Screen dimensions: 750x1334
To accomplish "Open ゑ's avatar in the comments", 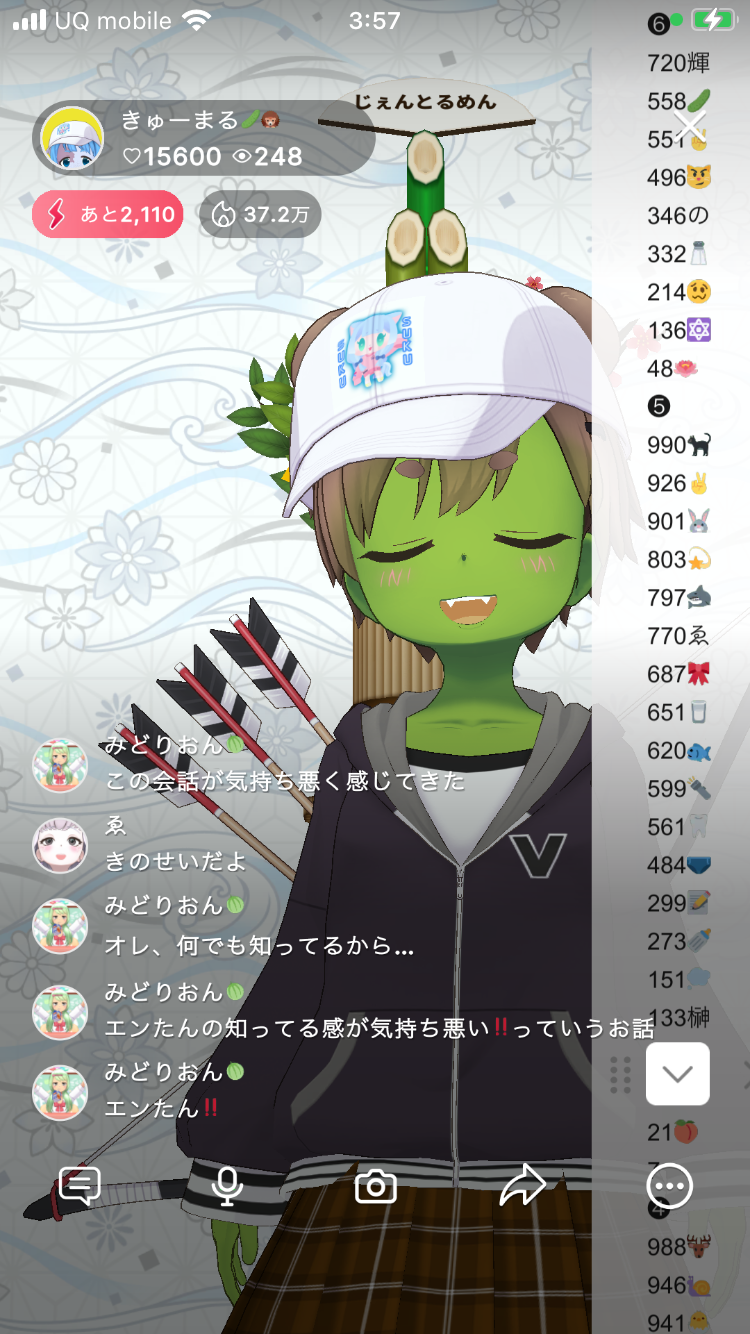I will point(60,846).
